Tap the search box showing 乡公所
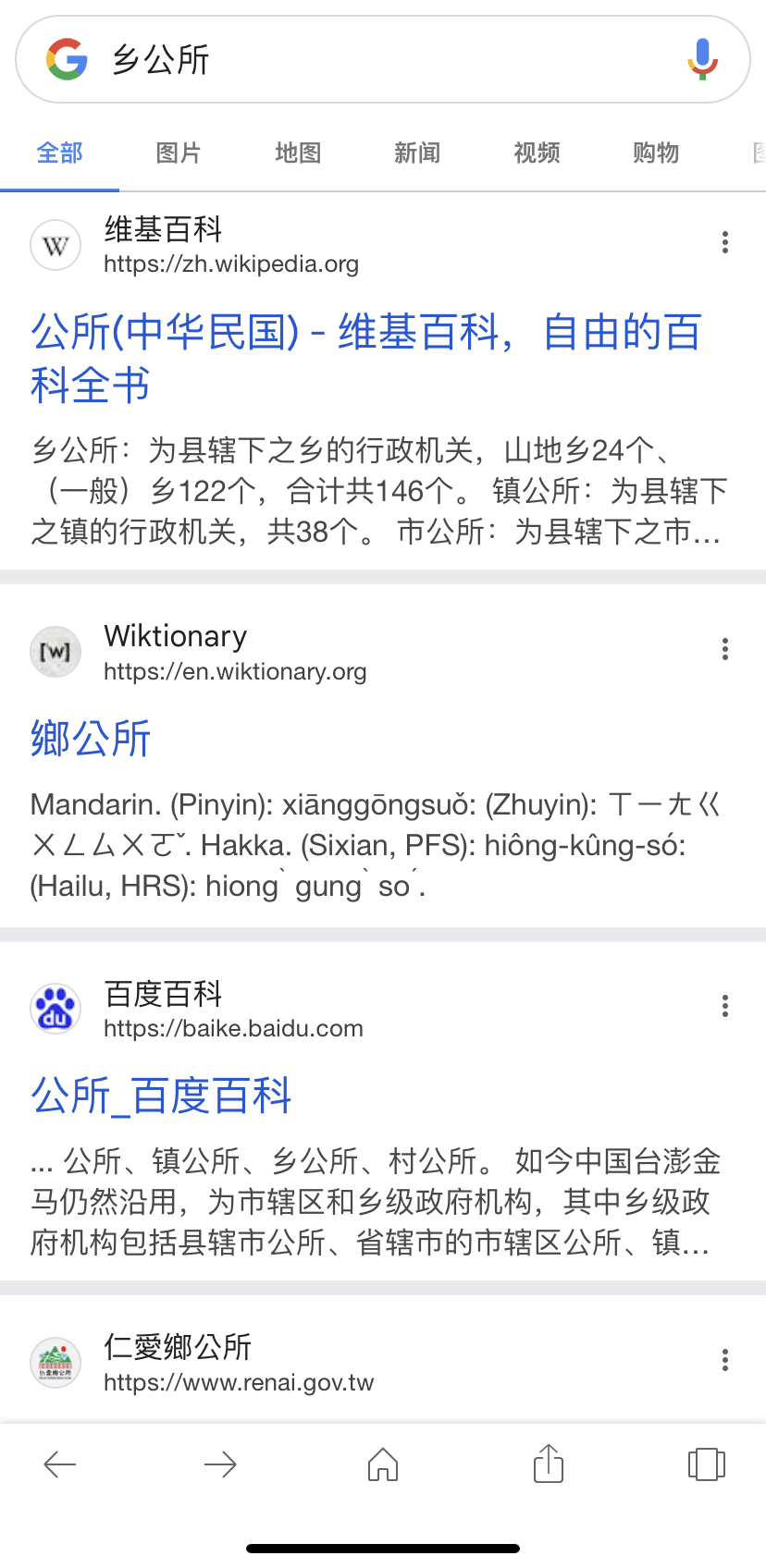Viewport: 766px width, 1568px height. tap(382, 59)
